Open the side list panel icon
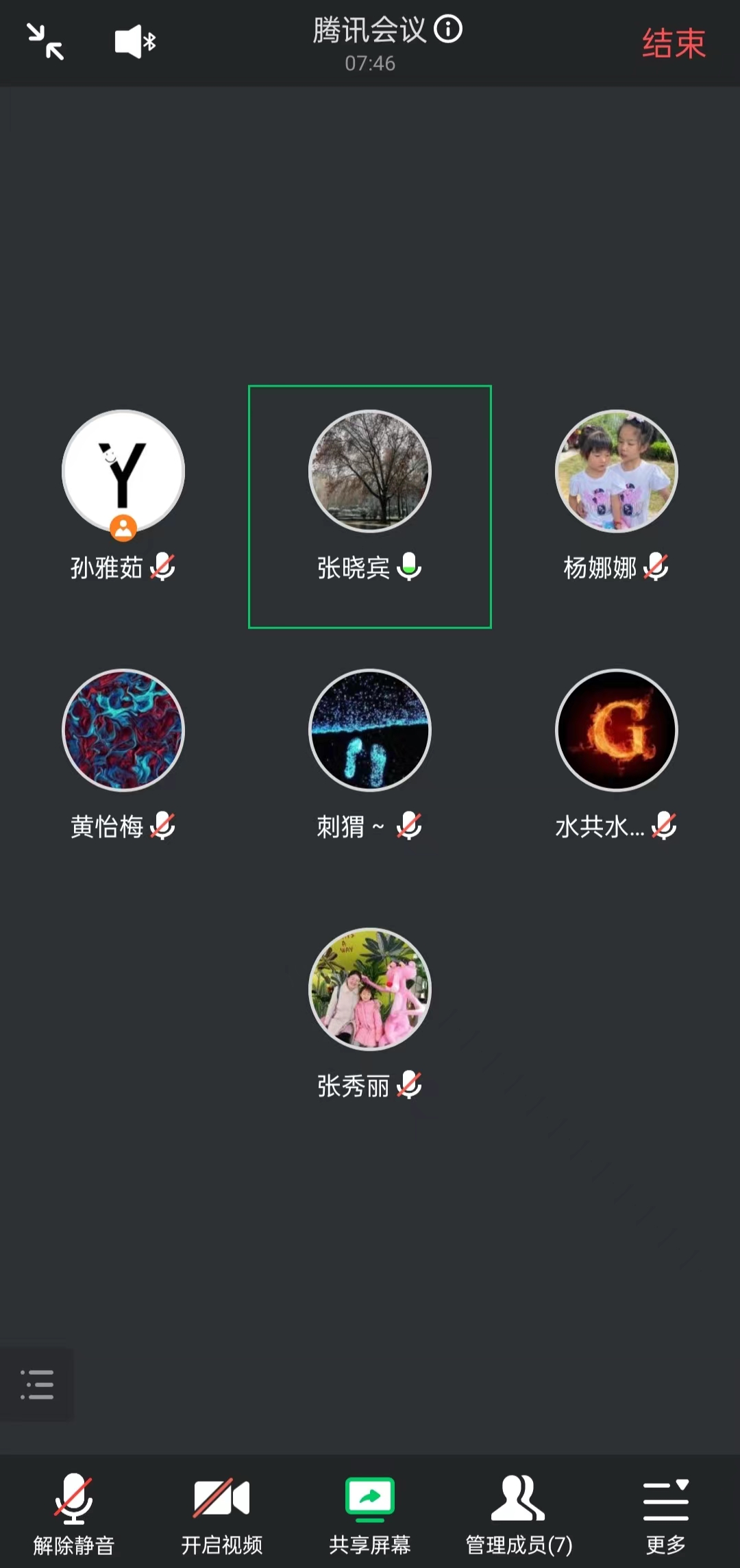This screenshot has width=740, height=1568. [37, 1384]
